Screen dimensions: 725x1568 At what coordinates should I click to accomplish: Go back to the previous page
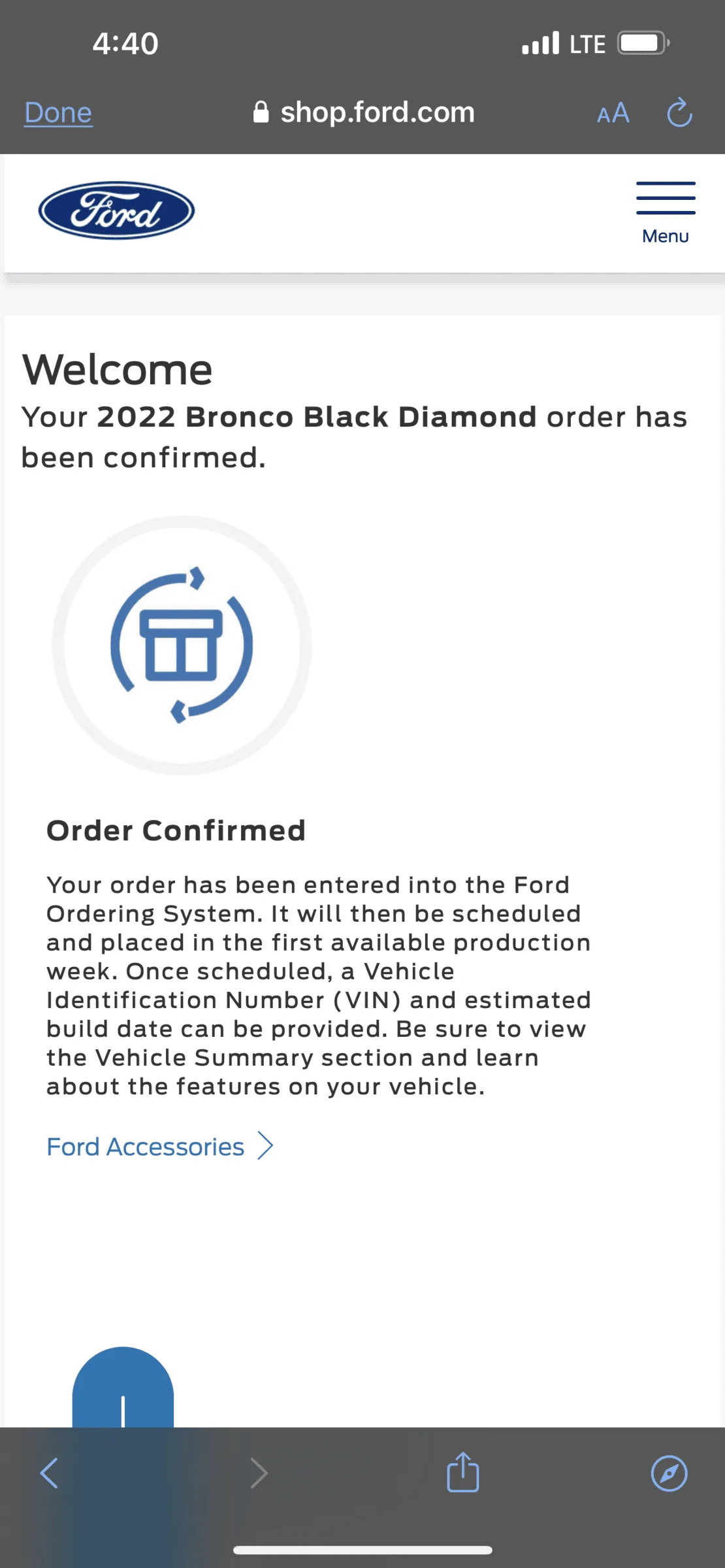(x=49, y=1473)
